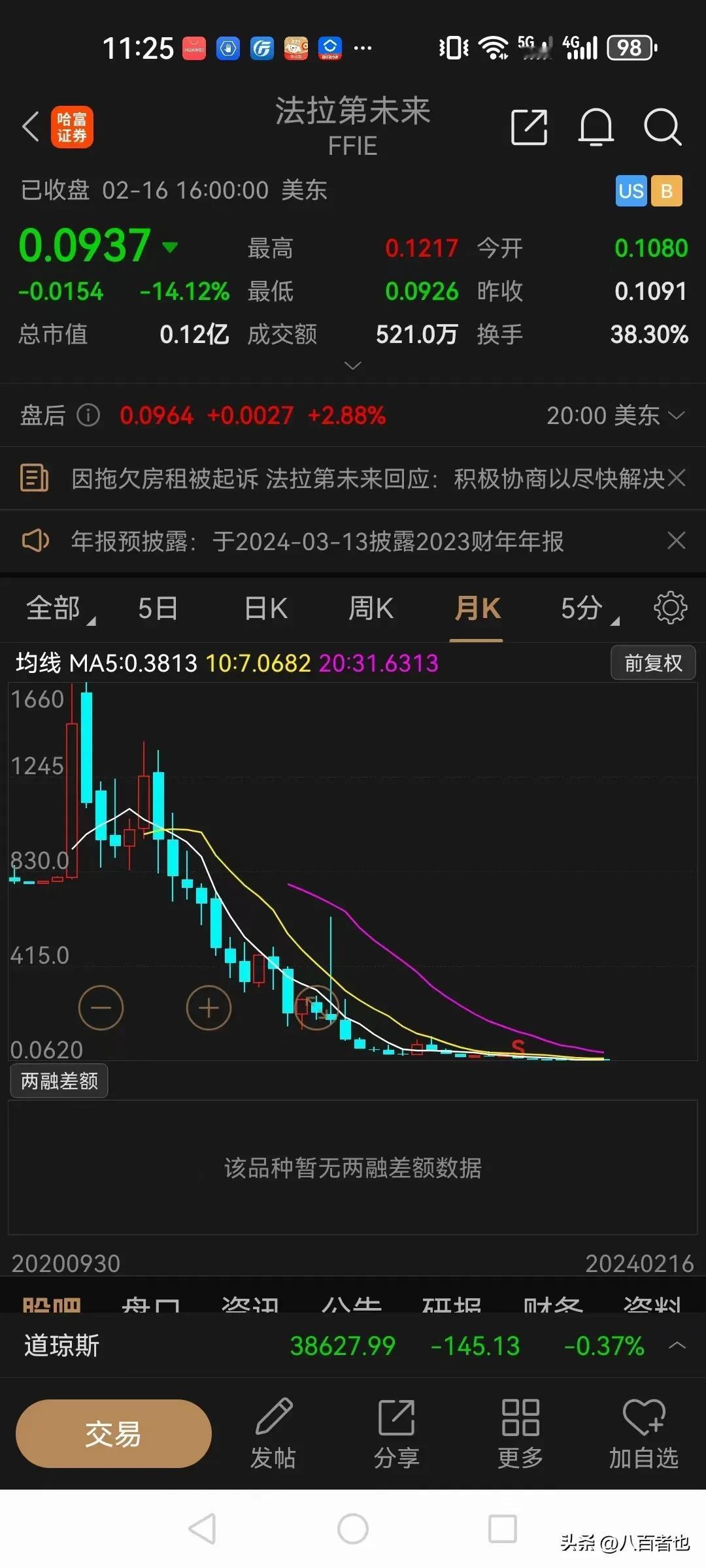This screenshot has height=1568, width=706.
Task: Open stock search magnifier
Action: point(663,127)
